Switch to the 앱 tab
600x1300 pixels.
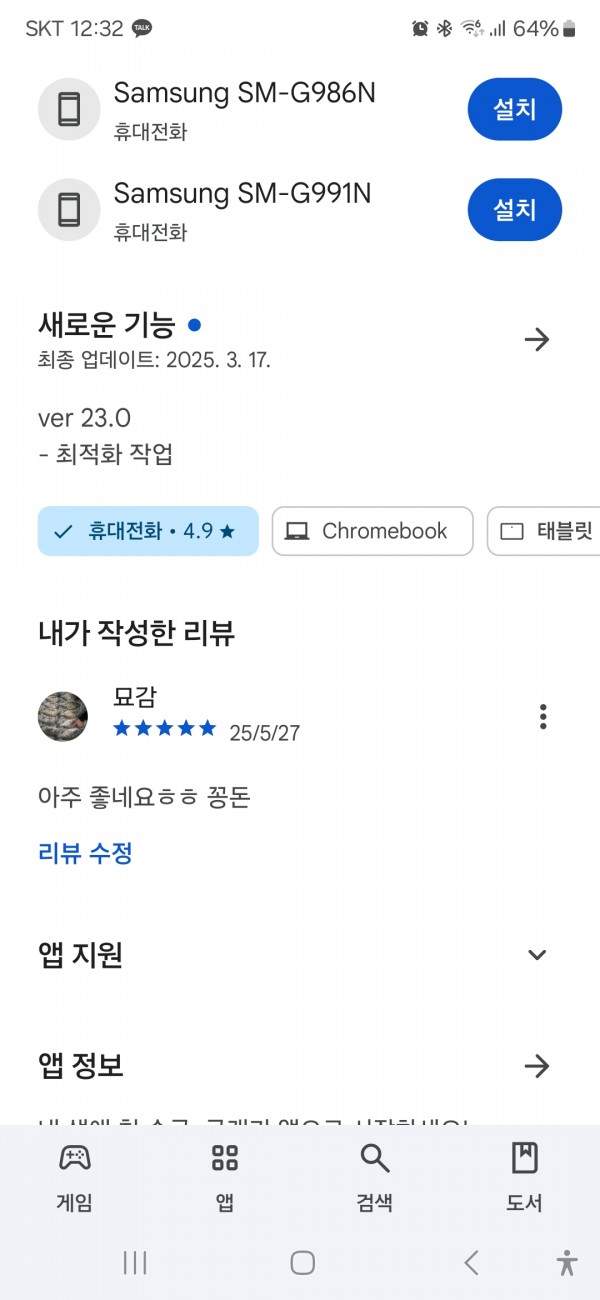pos(225,1179)
